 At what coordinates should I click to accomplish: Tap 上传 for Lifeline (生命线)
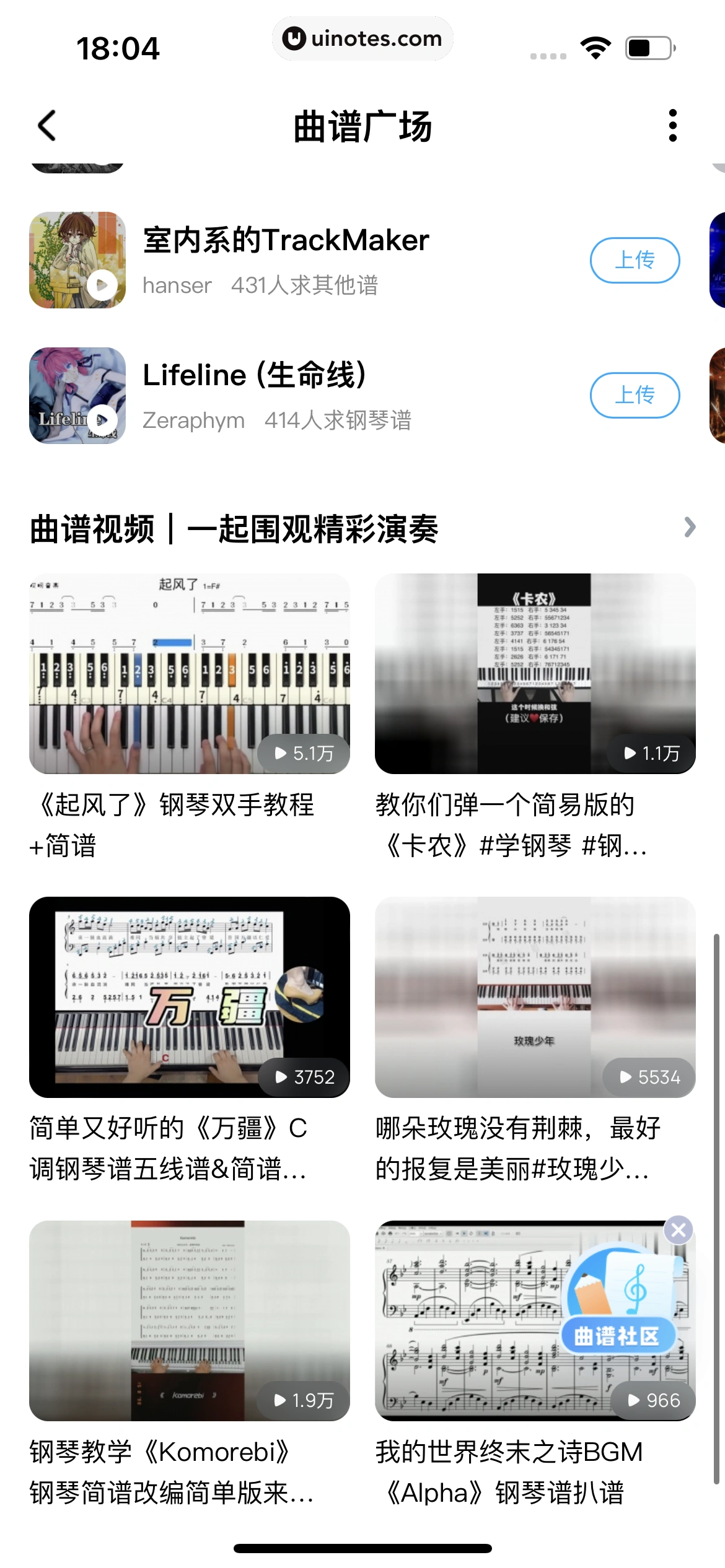[x=634, y=395]
